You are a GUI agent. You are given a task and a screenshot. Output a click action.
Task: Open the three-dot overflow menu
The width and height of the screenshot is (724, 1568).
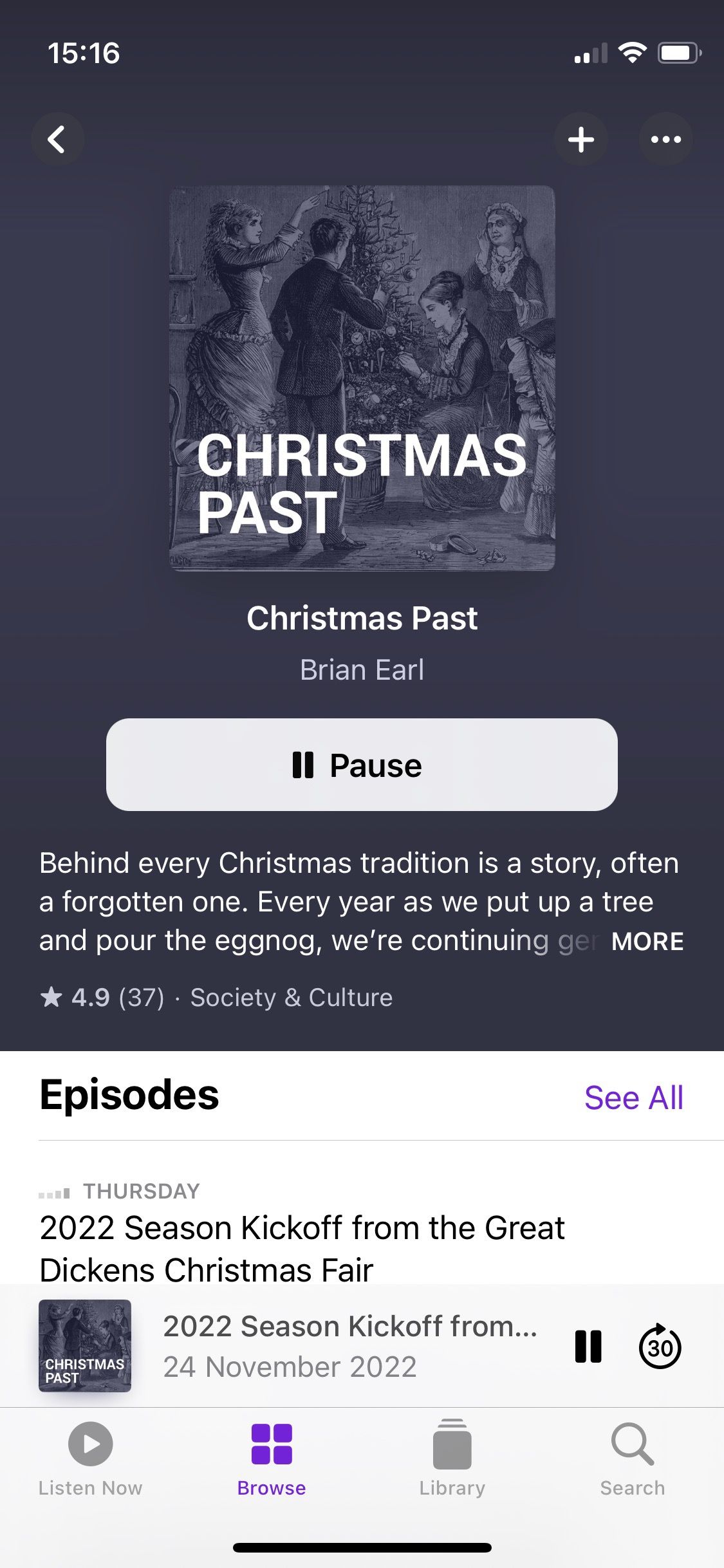[x=665, y=139]
